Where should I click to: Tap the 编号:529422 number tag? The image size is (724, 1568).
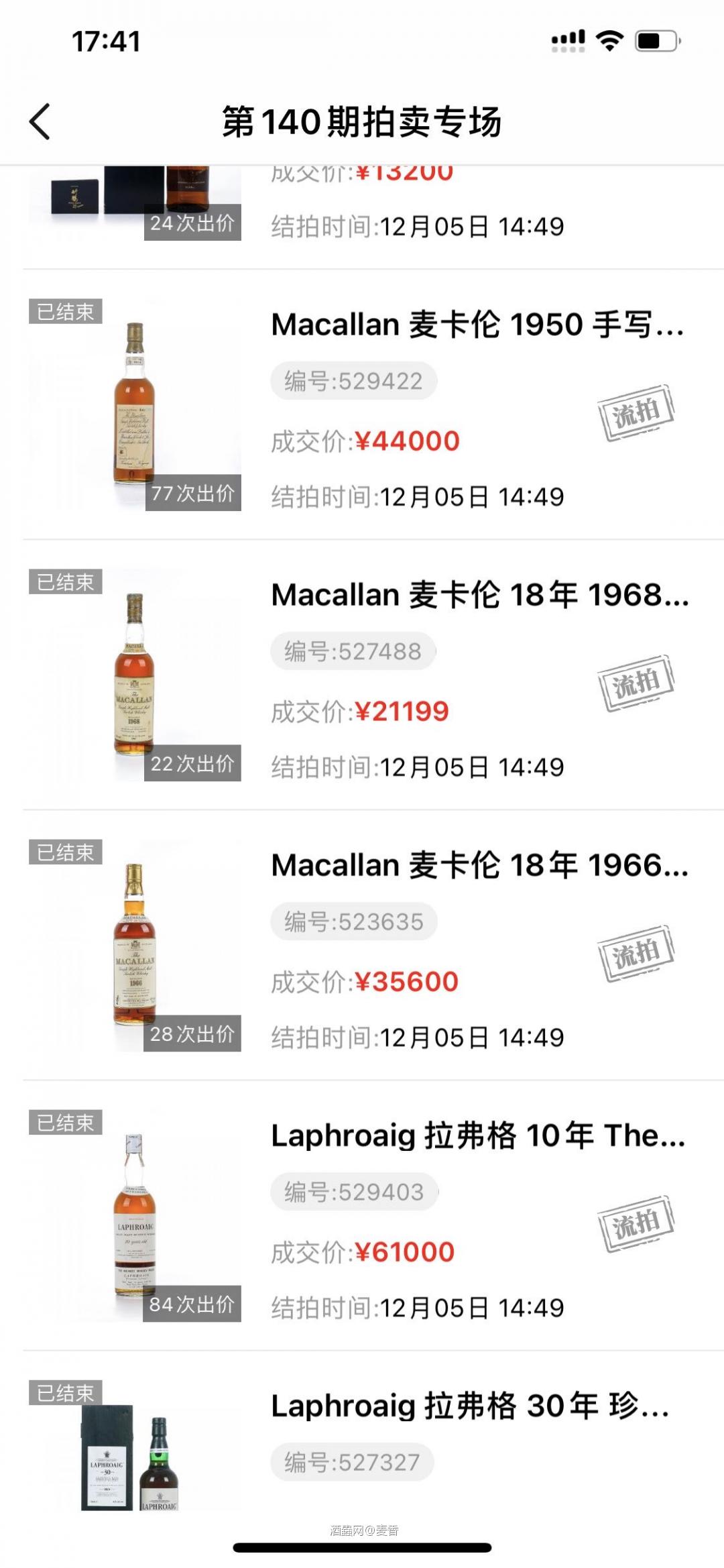pyautogui.click(x=354, y=381)
